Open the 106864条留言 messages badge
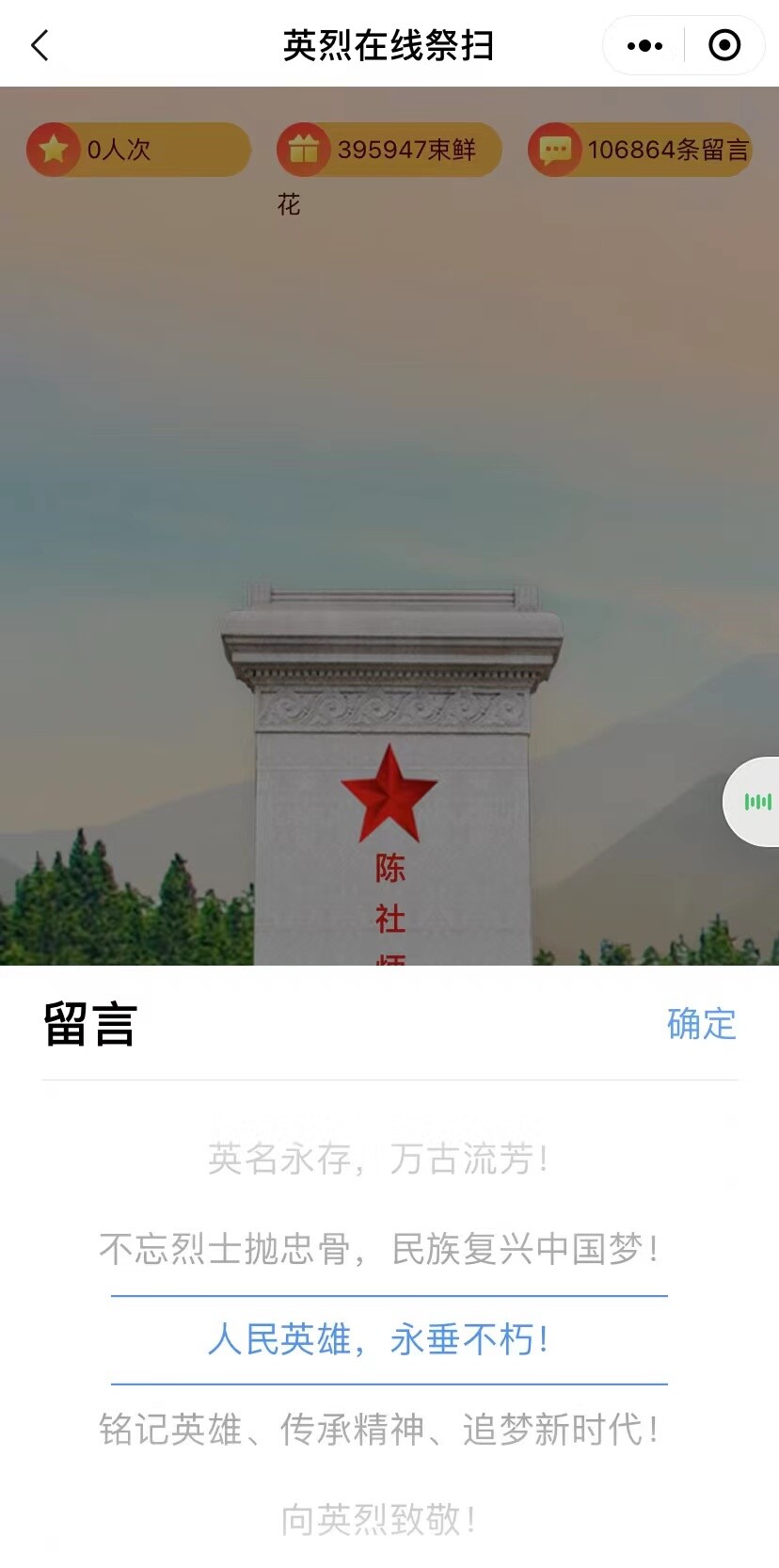 click(x=640, y=150)
